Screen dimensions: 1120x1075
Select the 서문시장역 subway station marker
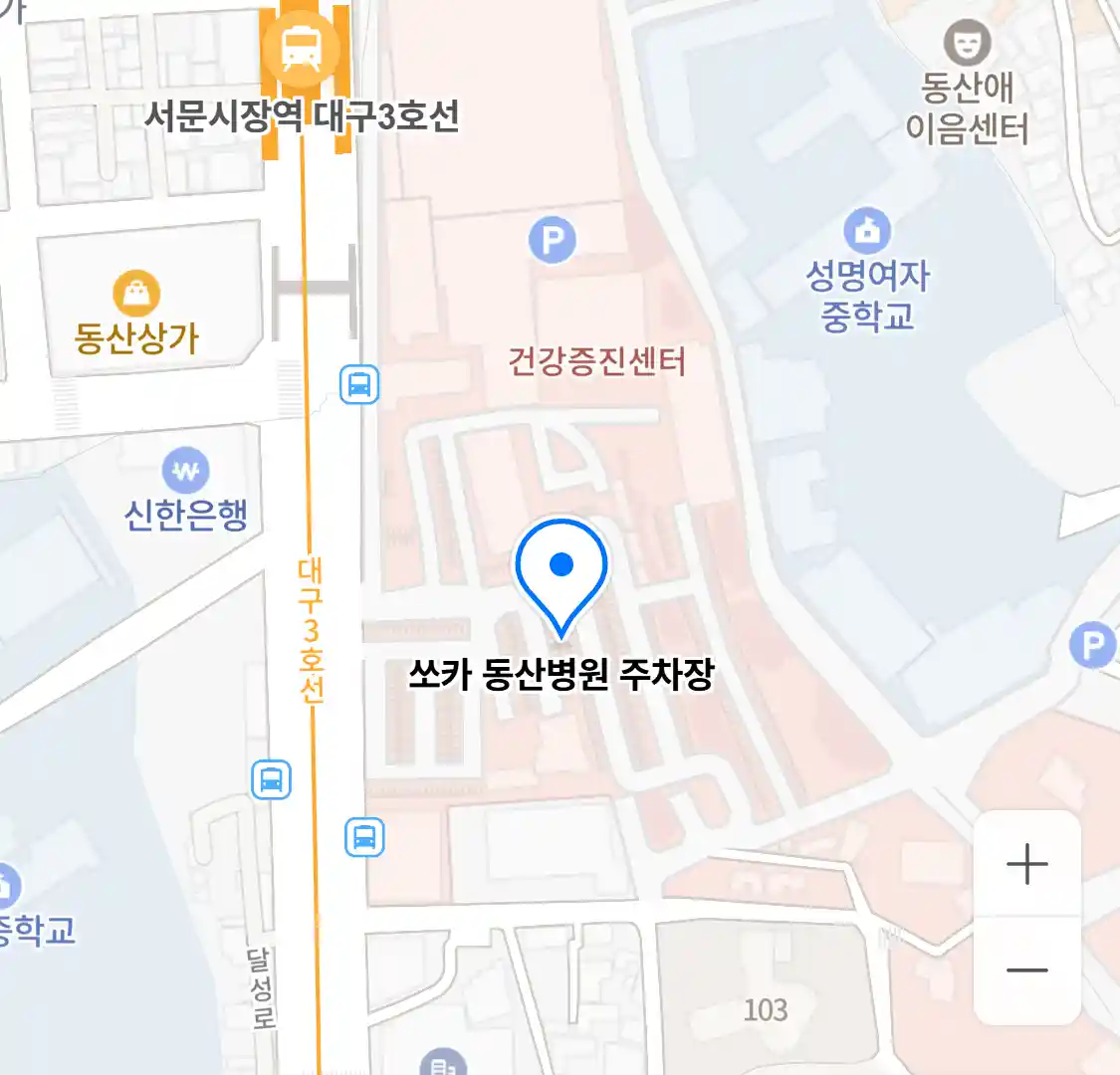click(x=301, y=49)
